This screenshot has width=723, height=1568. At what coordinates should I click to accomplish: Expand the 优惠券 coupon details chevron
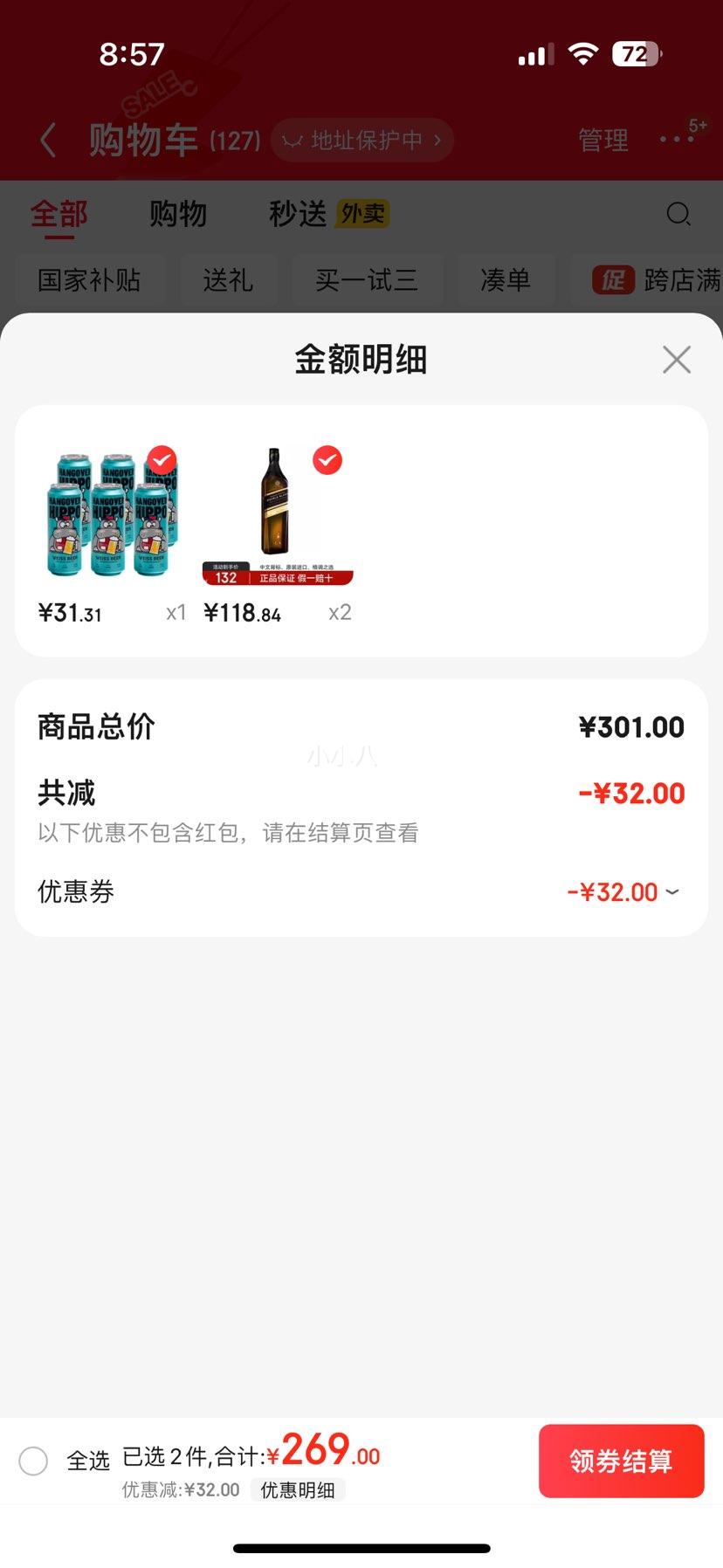[x=671, y=892]
